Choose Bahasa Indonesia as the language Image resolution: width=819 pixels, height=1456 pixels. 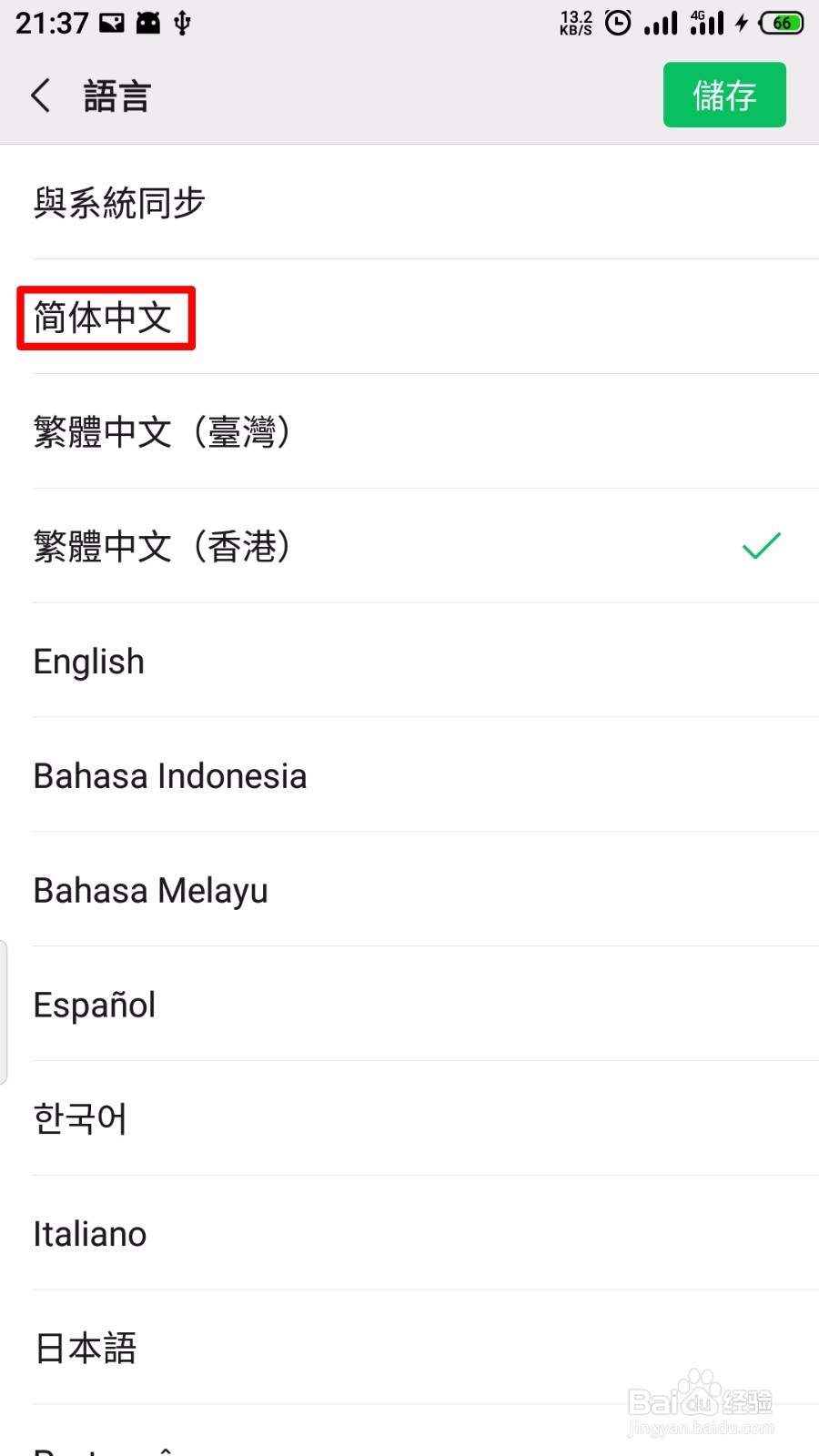pyautogui.click(x=168, y=775)
